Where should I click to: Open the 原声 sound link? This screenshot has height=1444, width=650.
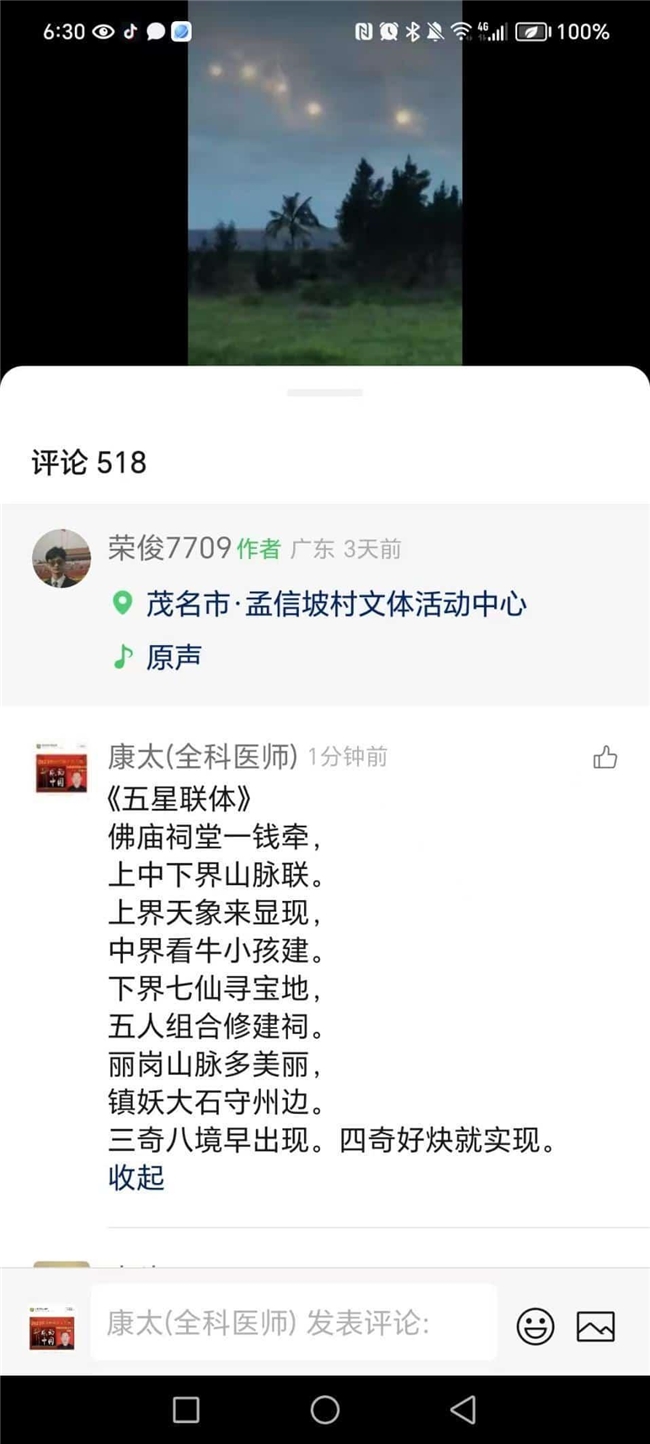[x=158, y=657]
